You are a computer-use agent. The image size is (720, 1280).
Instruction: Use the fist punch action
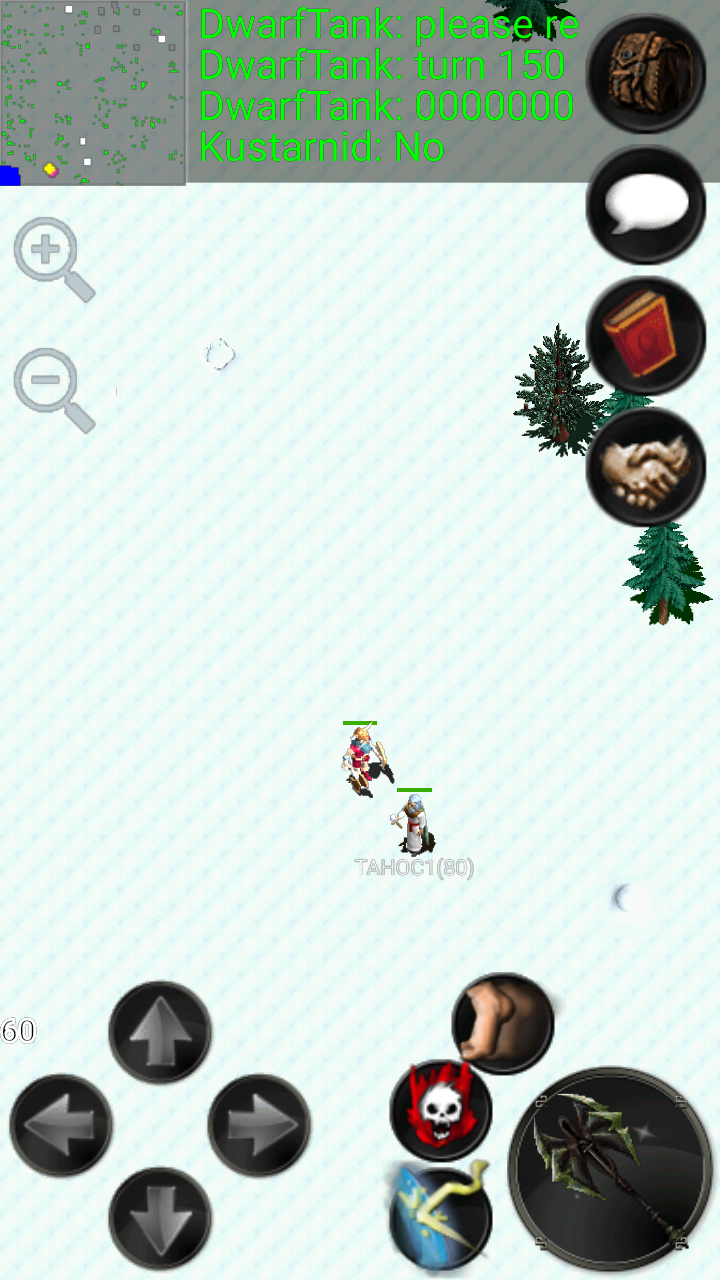(503, 1023)
